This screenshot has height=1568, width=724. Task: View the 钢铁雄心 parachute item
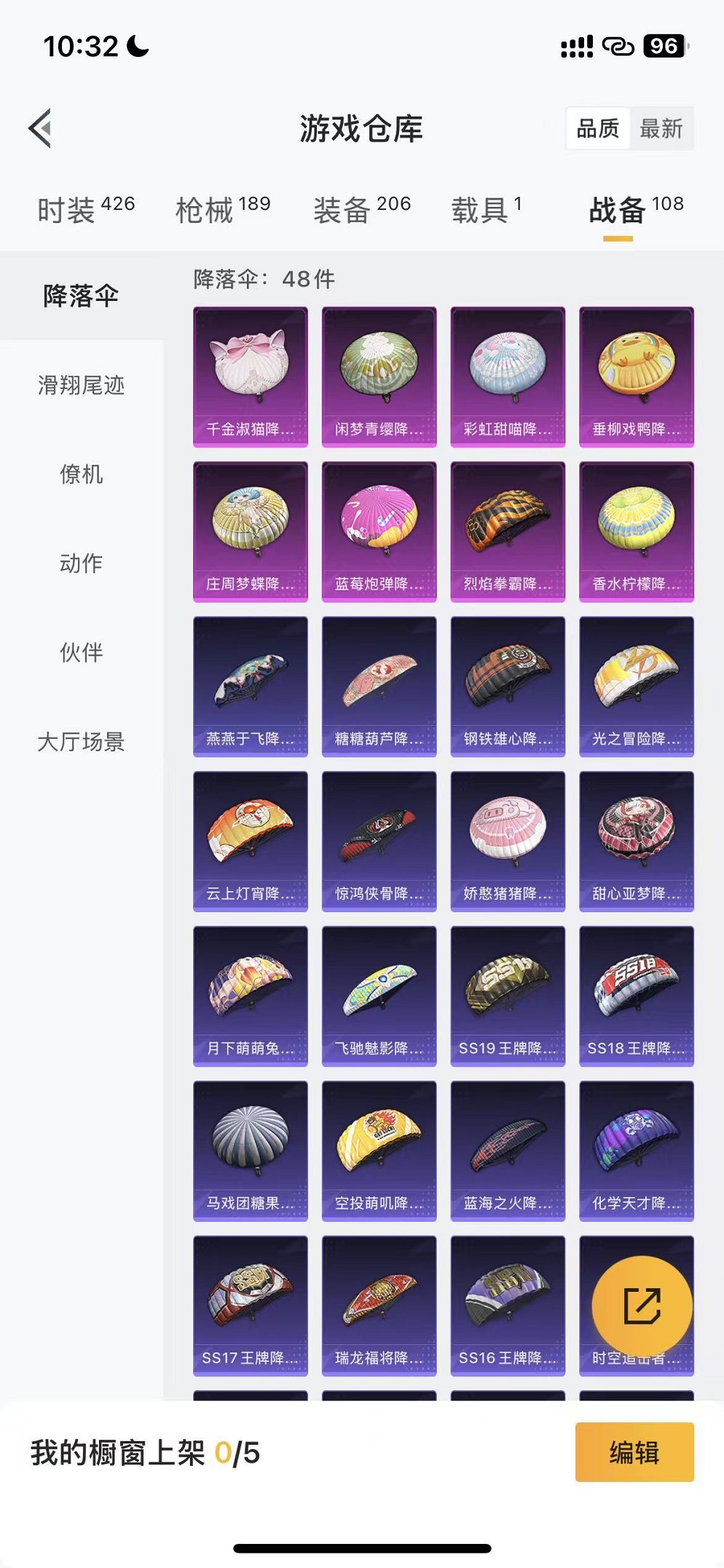click(508, 686)
